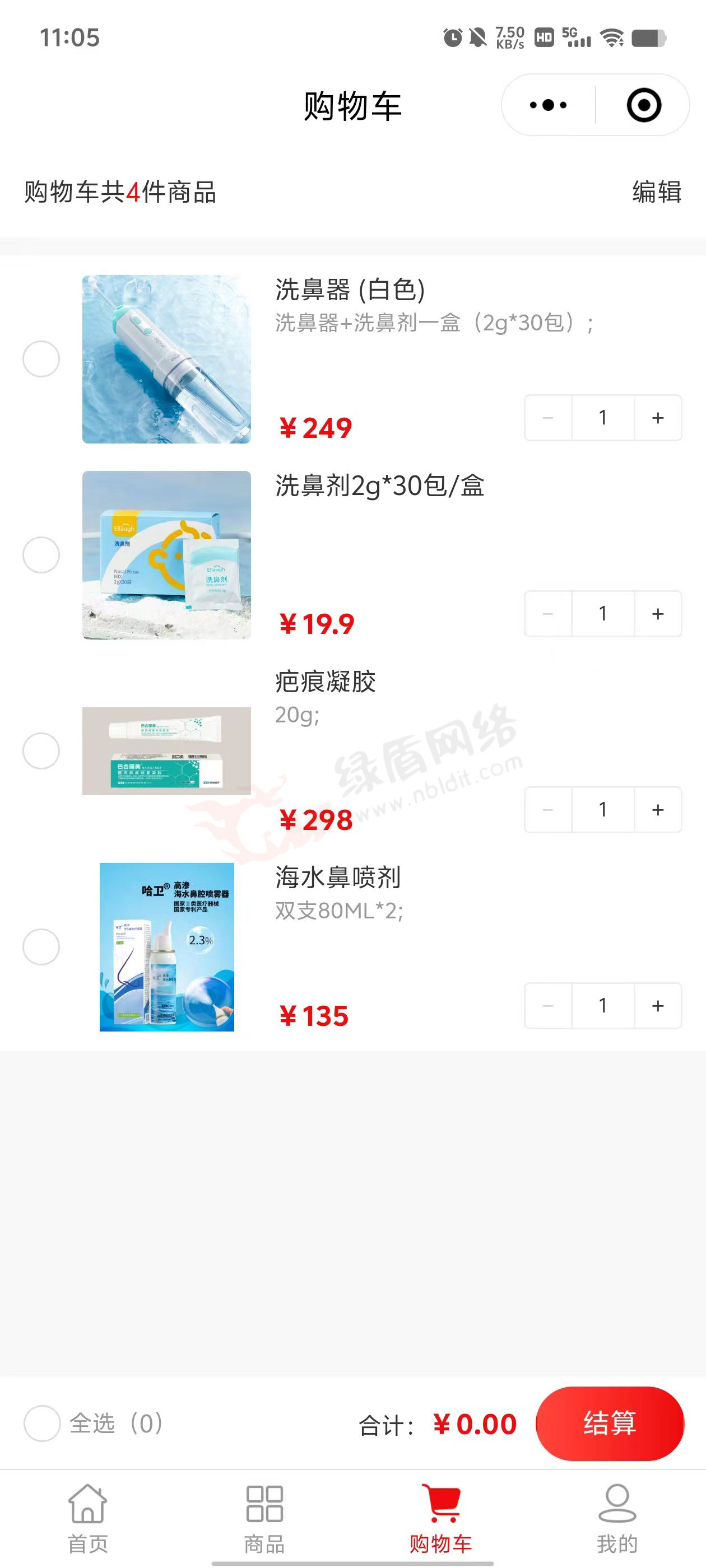This screenshot has width=706, height=1568.
Task: Switch to the 商品 tab
Action: point(264,1518)
